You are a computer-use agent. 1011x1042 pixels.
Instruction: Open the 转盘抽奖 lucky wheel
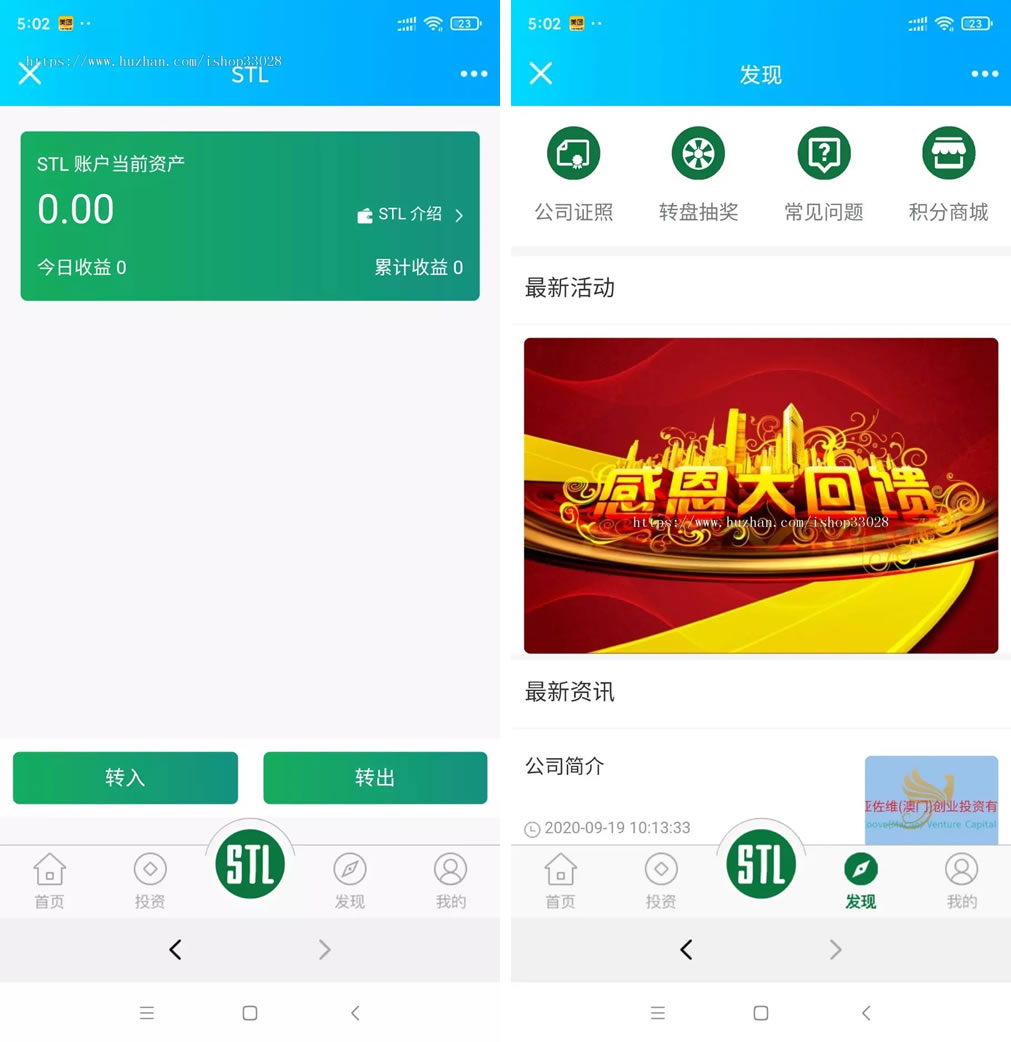698,174
